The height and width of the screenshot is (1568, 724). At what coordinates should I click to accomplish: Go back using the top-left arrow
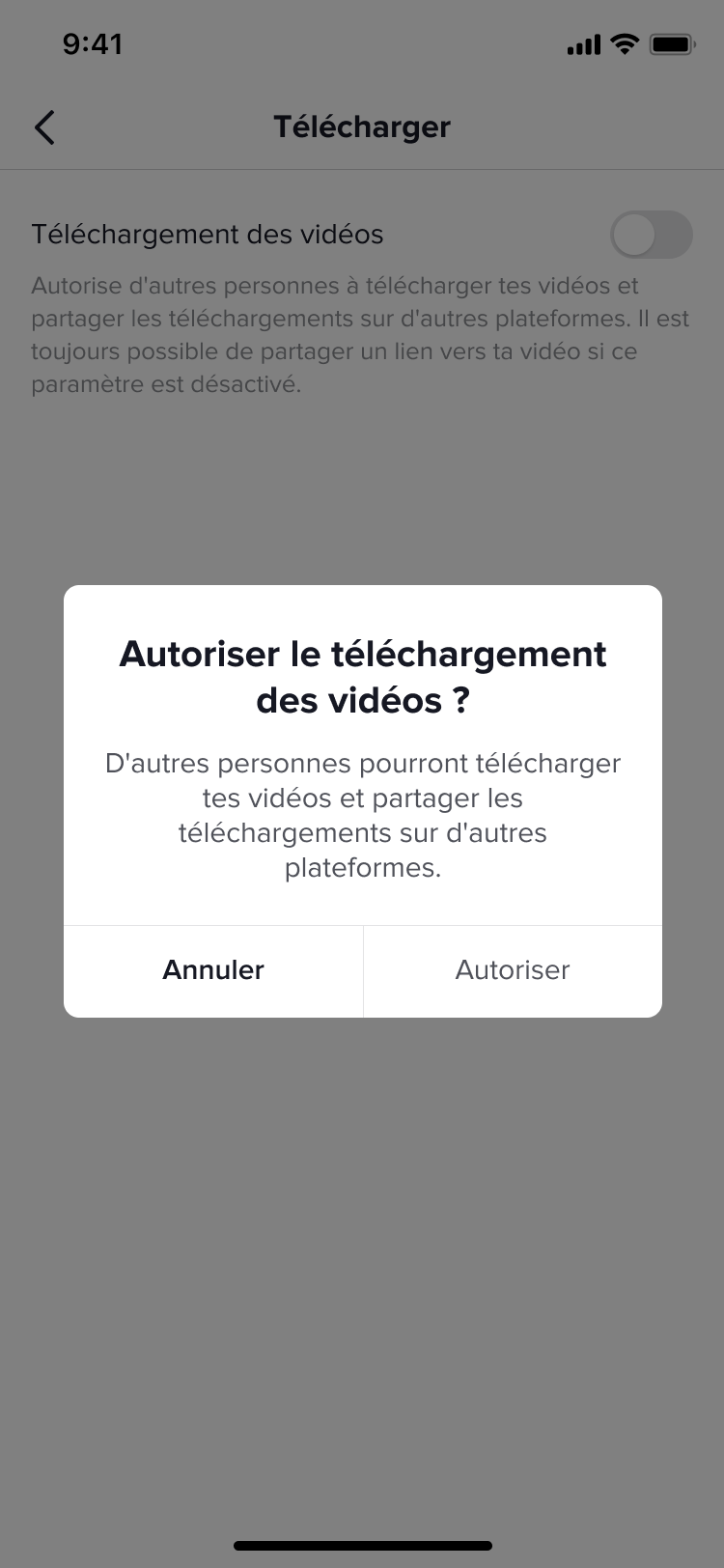coord(44,127)
